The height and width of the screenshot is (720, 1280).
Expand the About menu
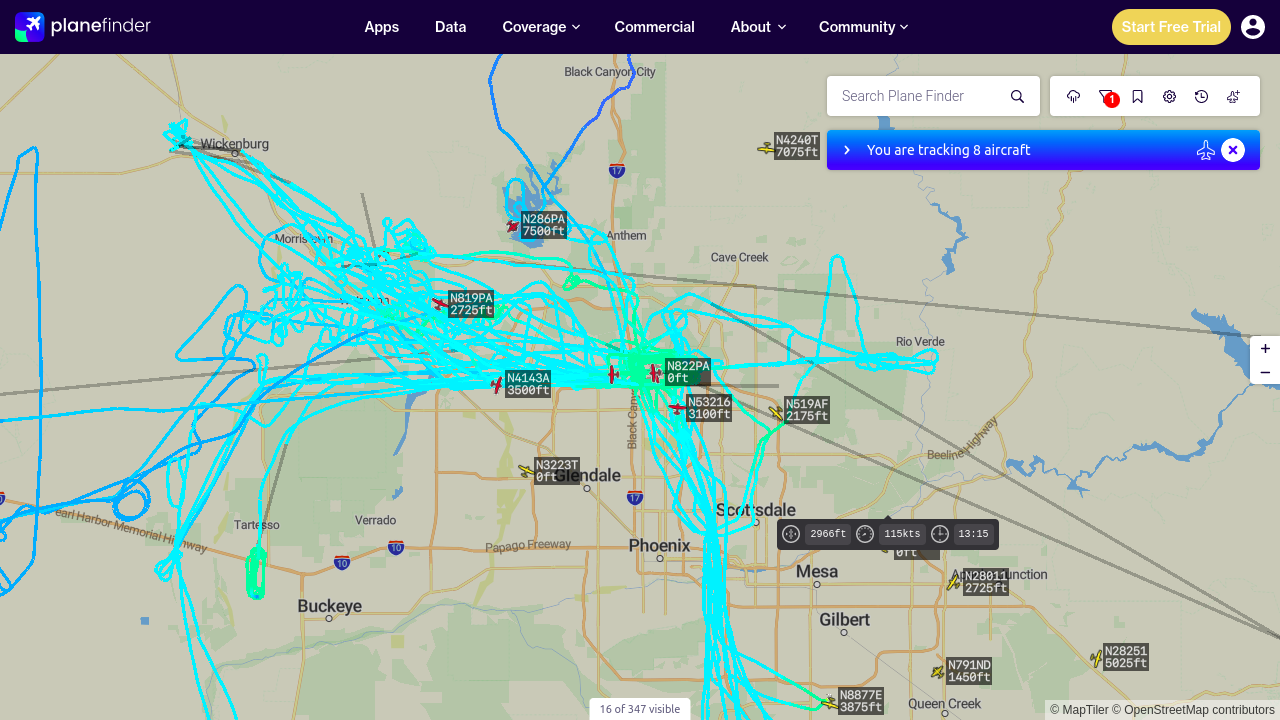click(758, 27)
